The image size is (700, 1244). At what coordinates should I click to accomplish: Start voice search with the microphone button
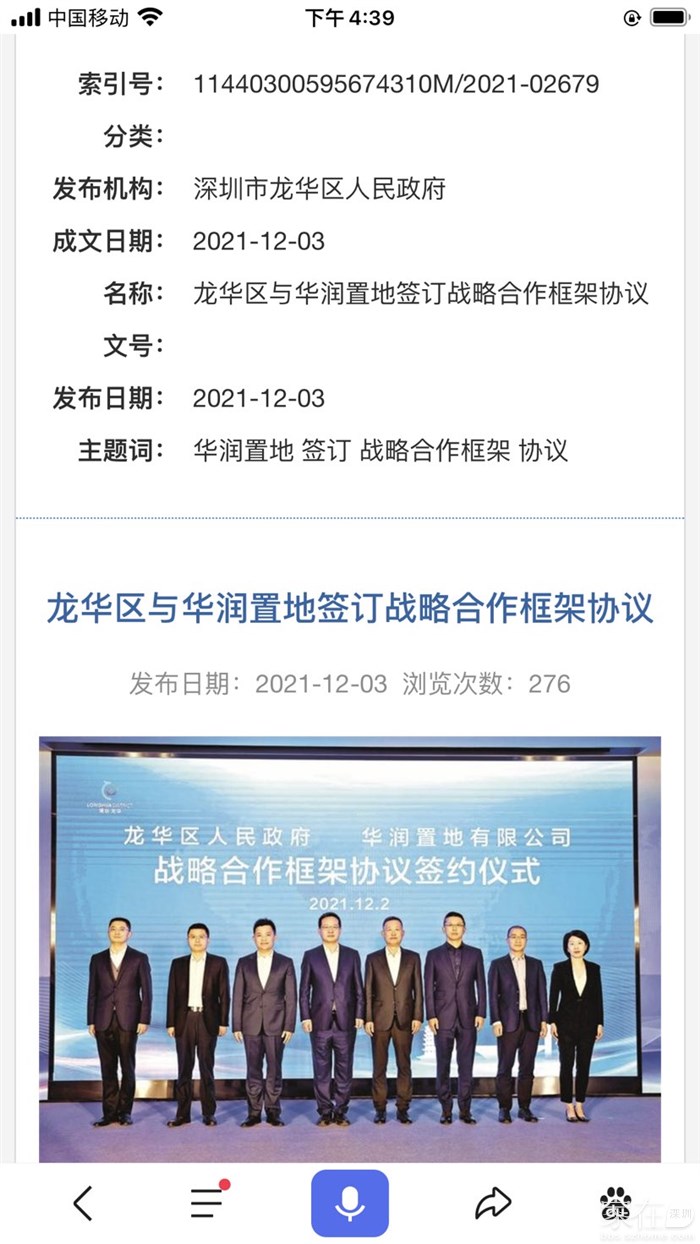coord(350,1203)
